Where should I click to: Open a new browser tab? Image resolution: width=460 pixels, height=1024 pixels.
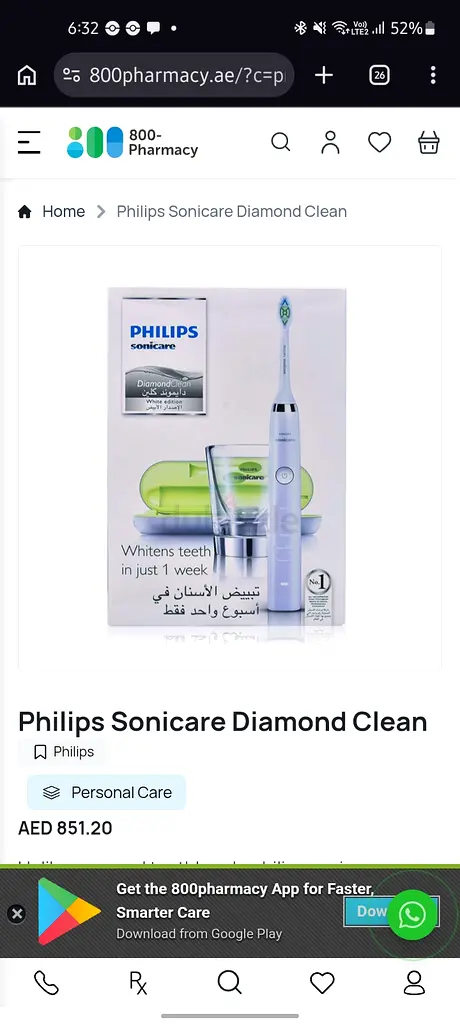pos(323,75)
